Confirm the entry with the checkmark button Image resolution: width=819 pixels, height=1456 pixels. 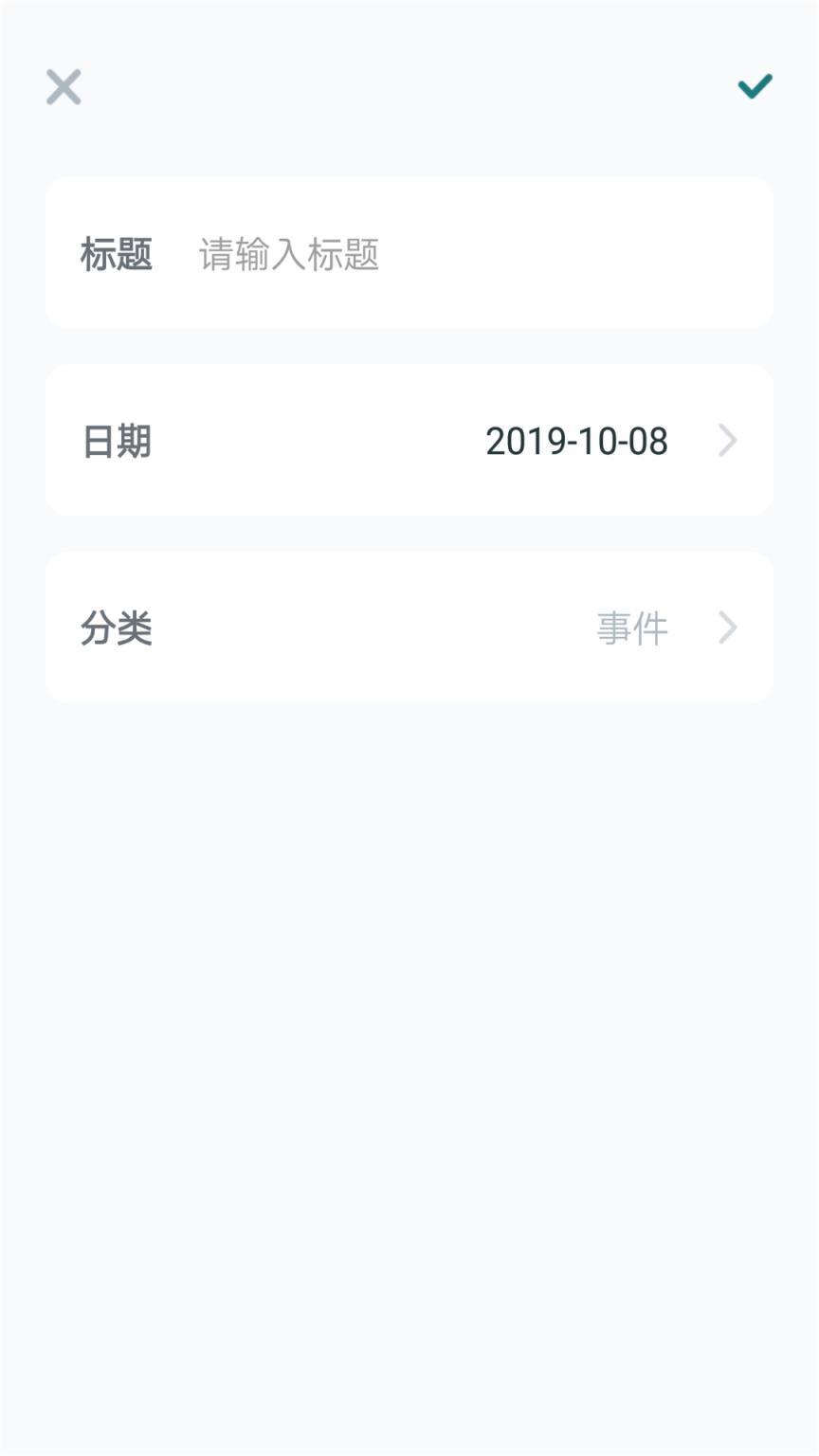(755, 86)
